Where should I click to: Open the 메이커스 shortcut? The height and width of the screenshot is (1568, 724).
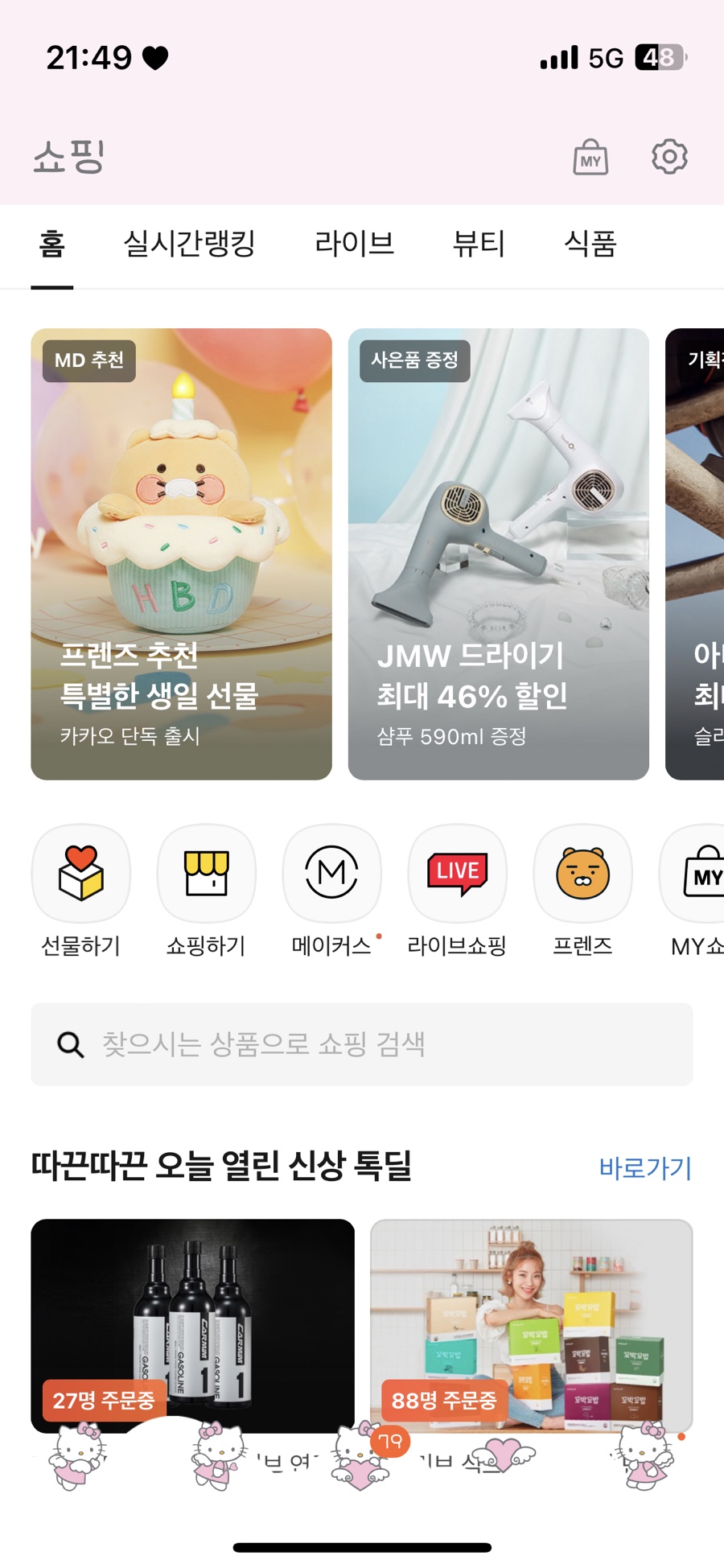click(x=331, y=875)
